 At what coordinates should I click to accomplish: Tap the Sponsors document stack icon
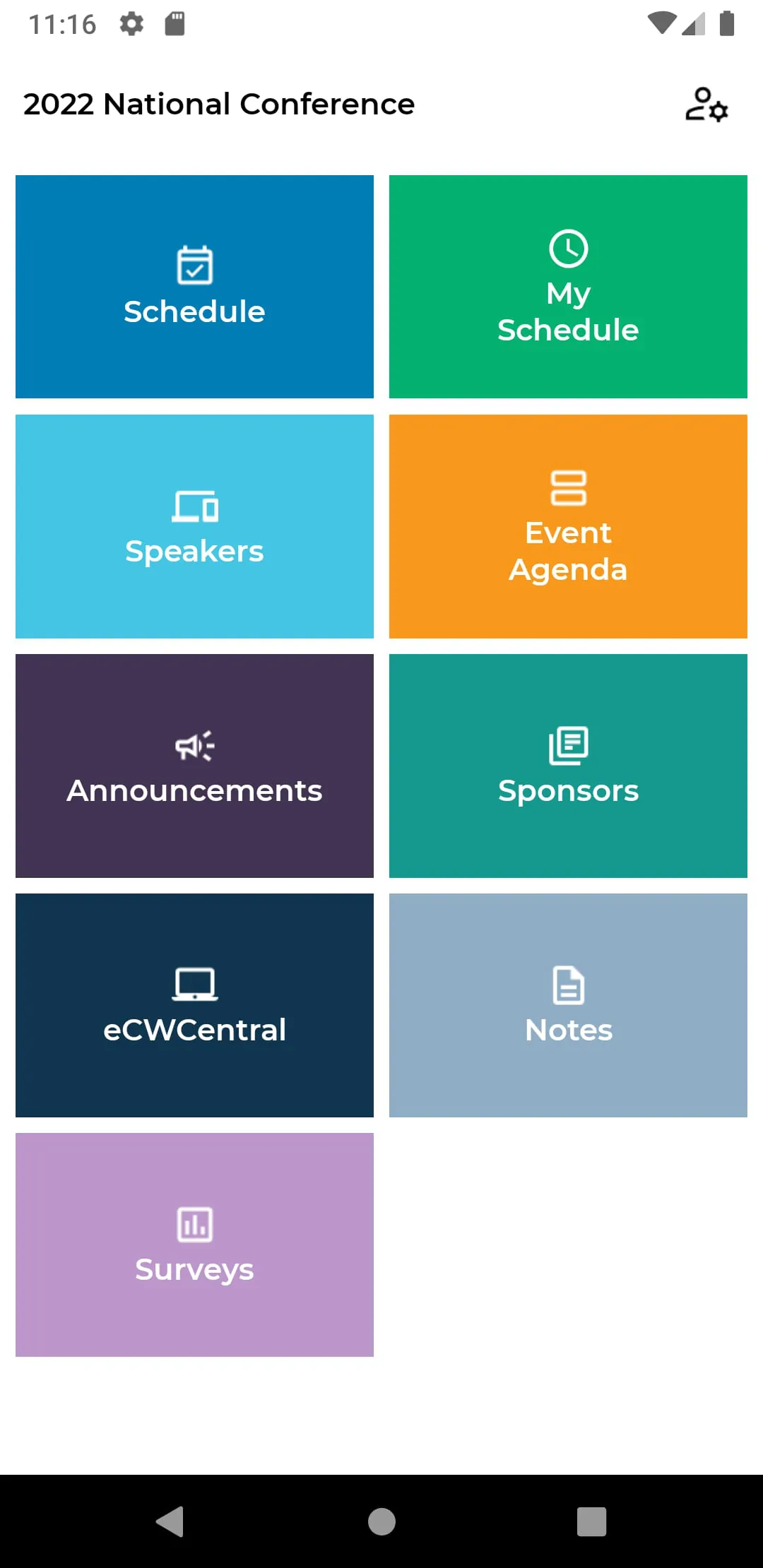point(567,744)
